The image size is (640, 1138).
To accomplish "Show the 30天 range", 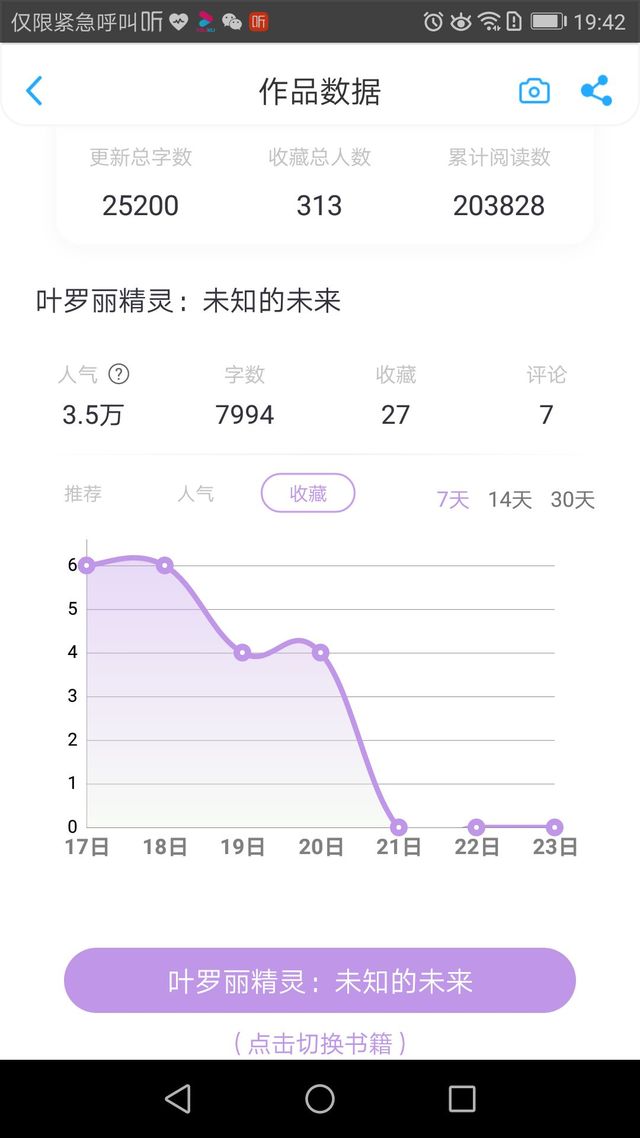I will (x=573, y=500).
